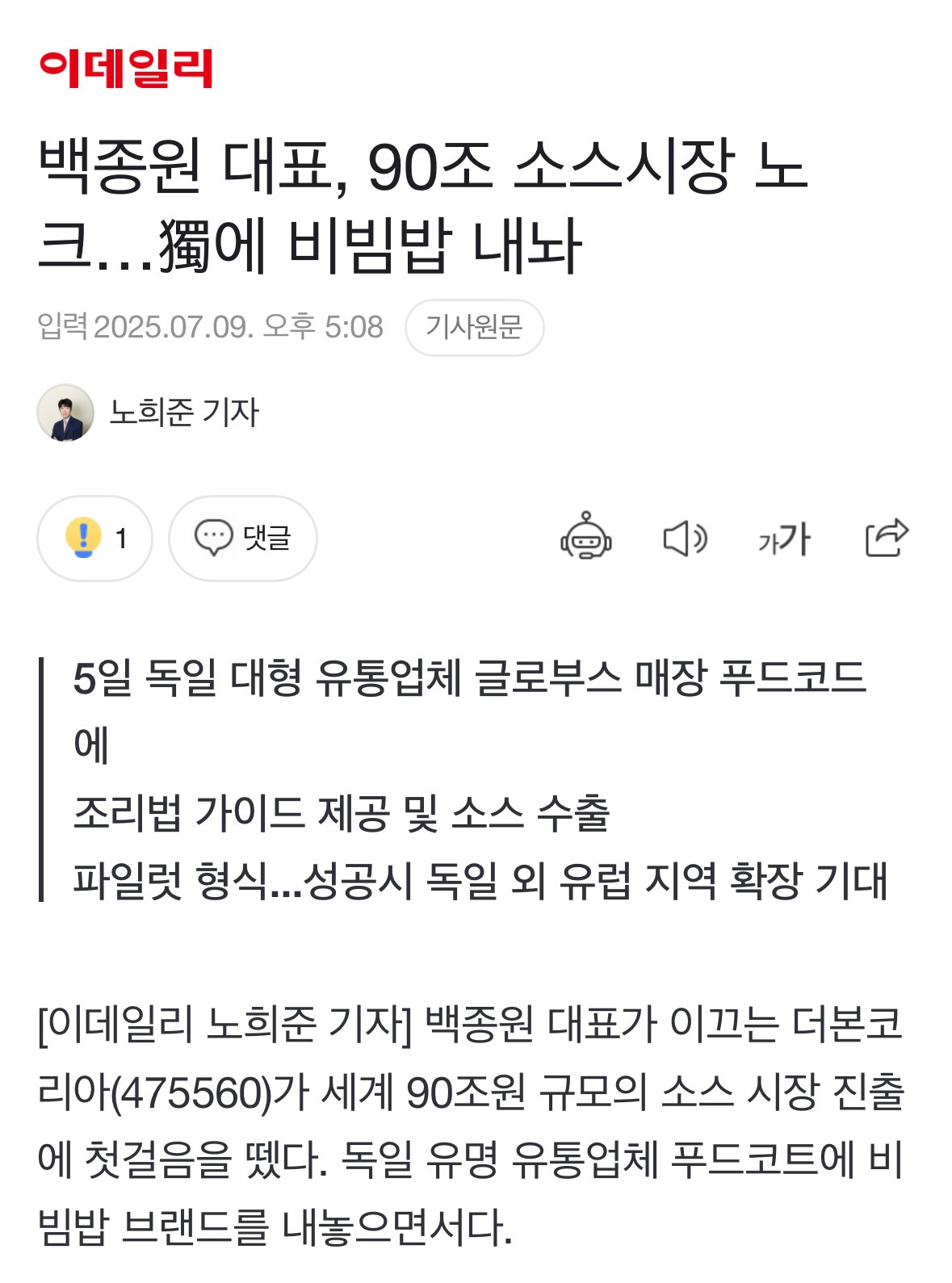Open reporter 노희준's profile

pyautogui.click(x=183, y=413)
